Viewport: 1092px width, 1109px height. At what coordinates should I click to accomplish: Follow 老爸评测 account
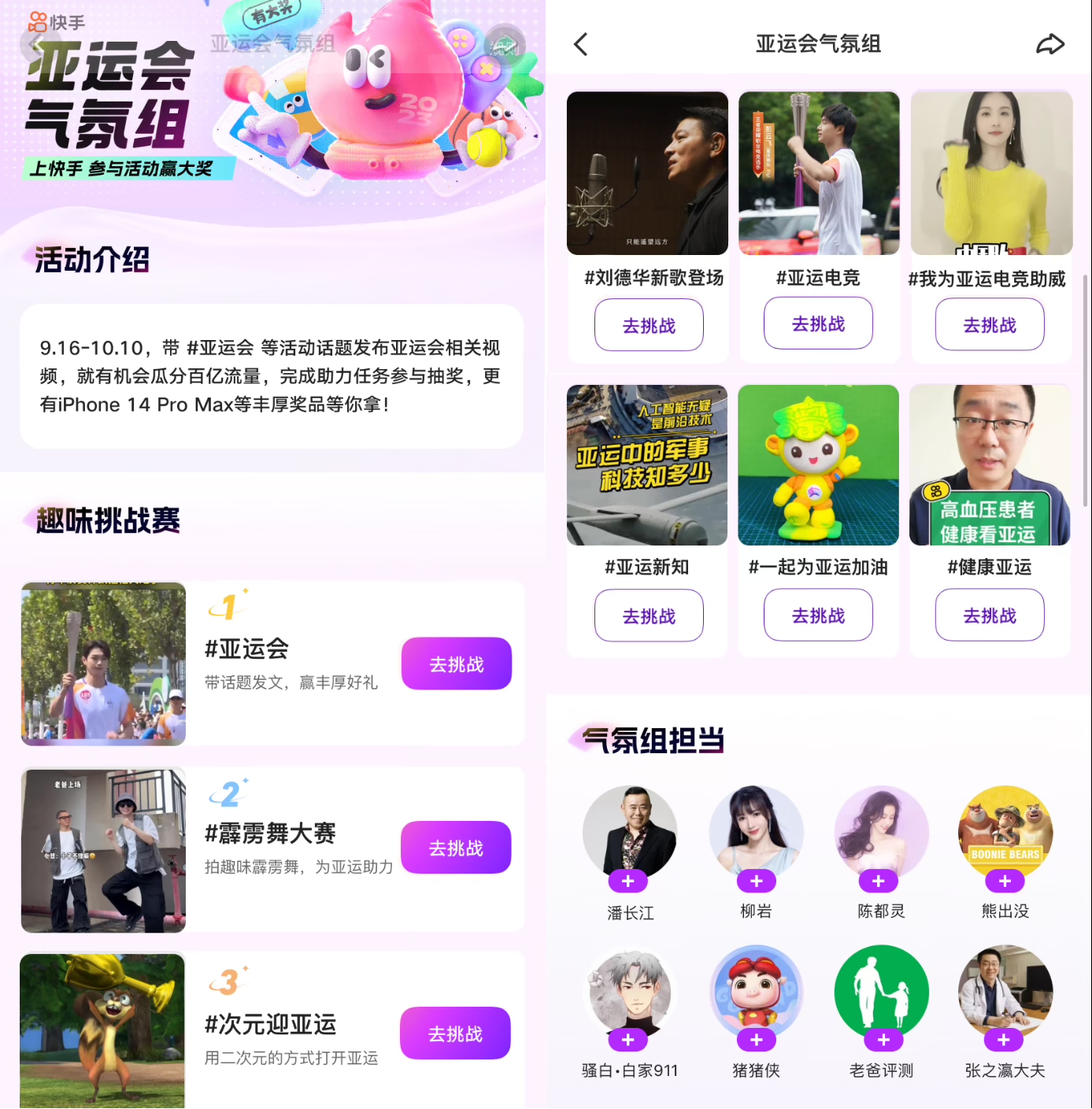click(x=883, y=1040)
